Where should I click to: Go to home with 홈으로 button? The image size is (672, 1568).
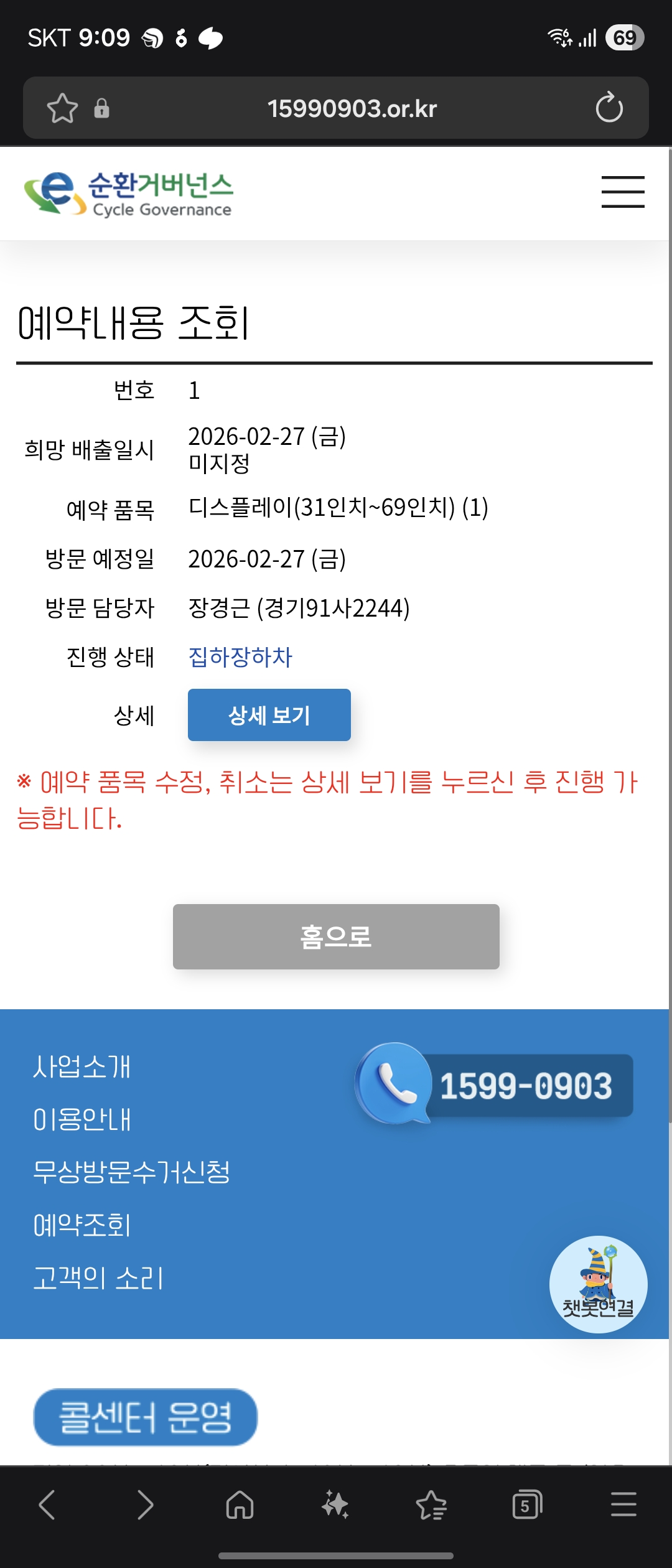pos(336,936)
